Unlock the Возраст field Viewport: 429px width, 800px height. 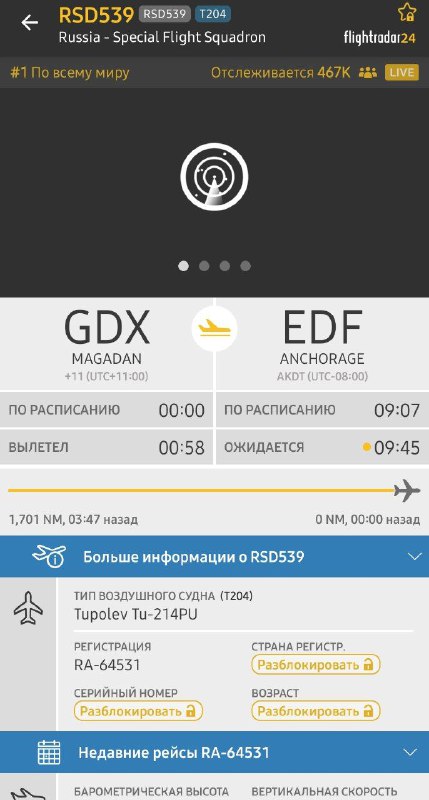316,711
